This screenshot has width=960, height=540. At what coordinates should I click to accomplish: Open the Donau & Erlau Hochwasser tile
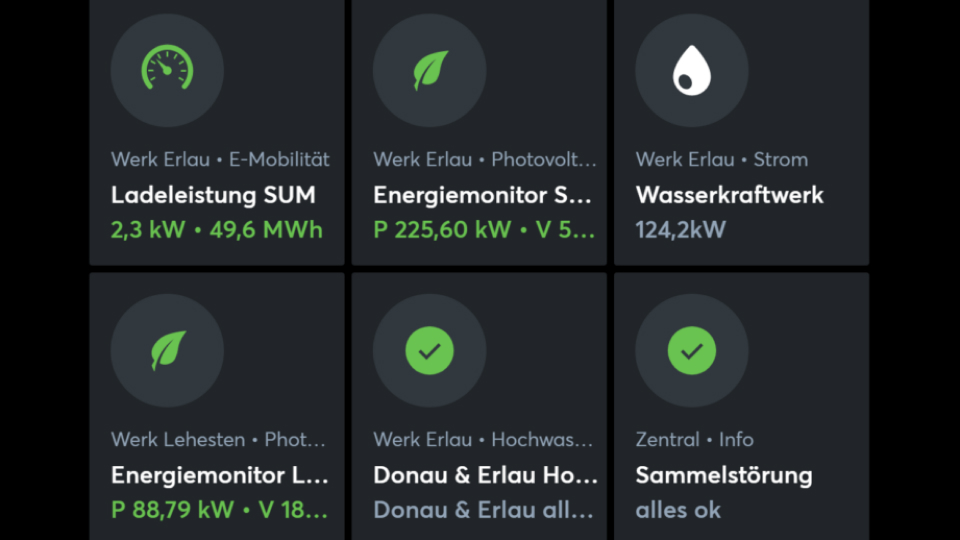(479, 410)
